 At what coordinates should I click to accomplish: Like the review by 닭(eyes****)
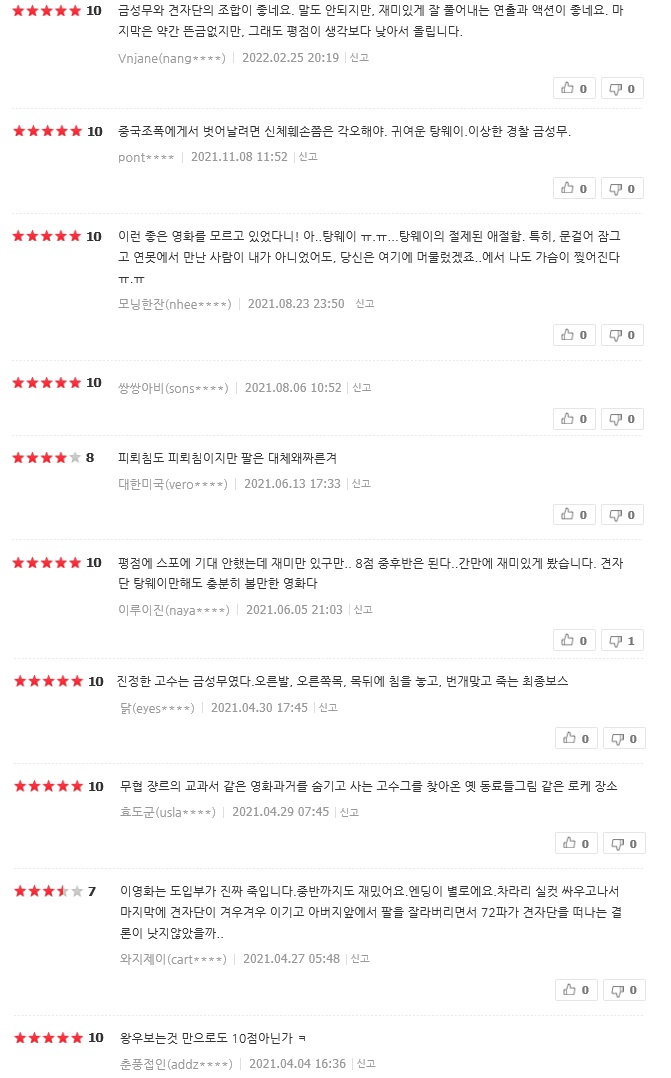point(577,738)
